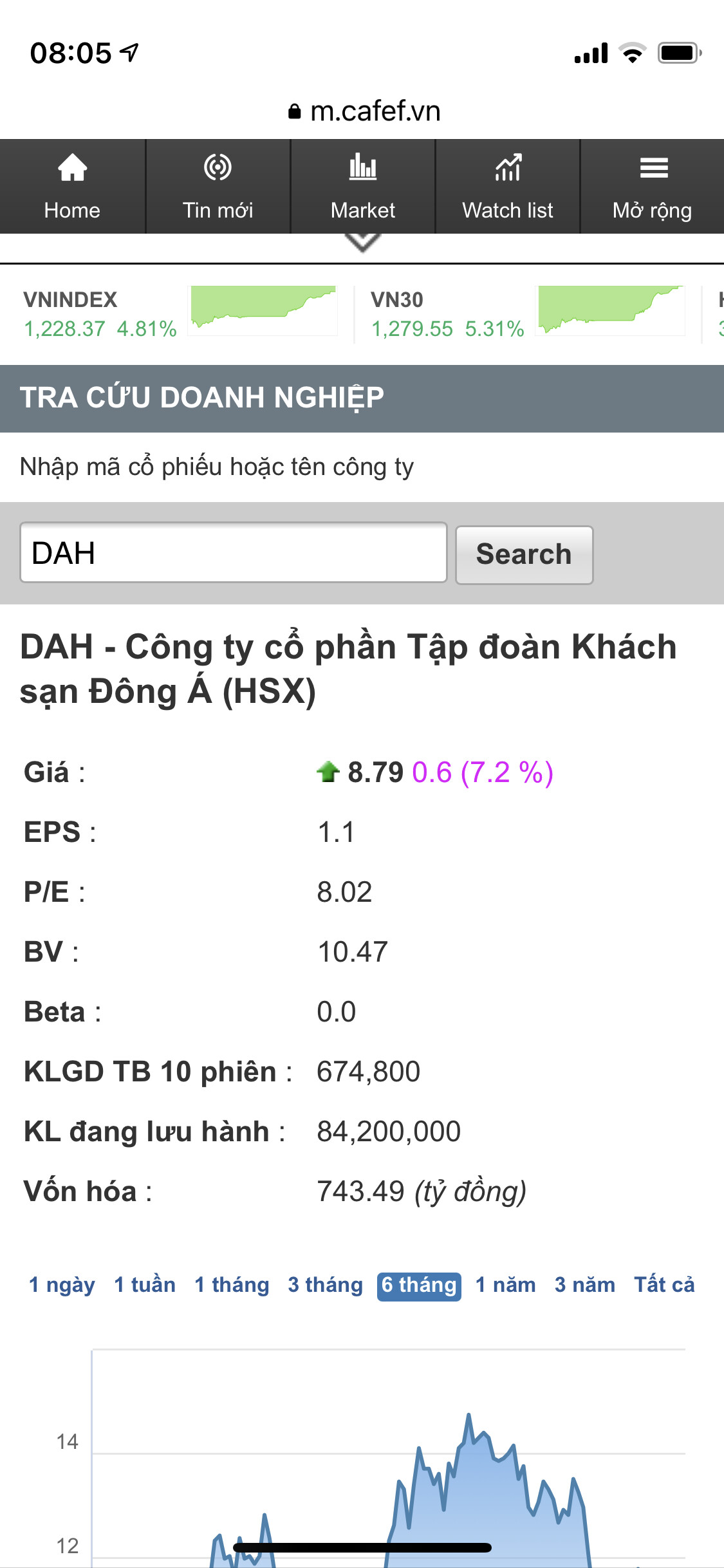Select the 6 tháng chart range
This screenshot has width=724, height=1568.
tap(419, 1286)
